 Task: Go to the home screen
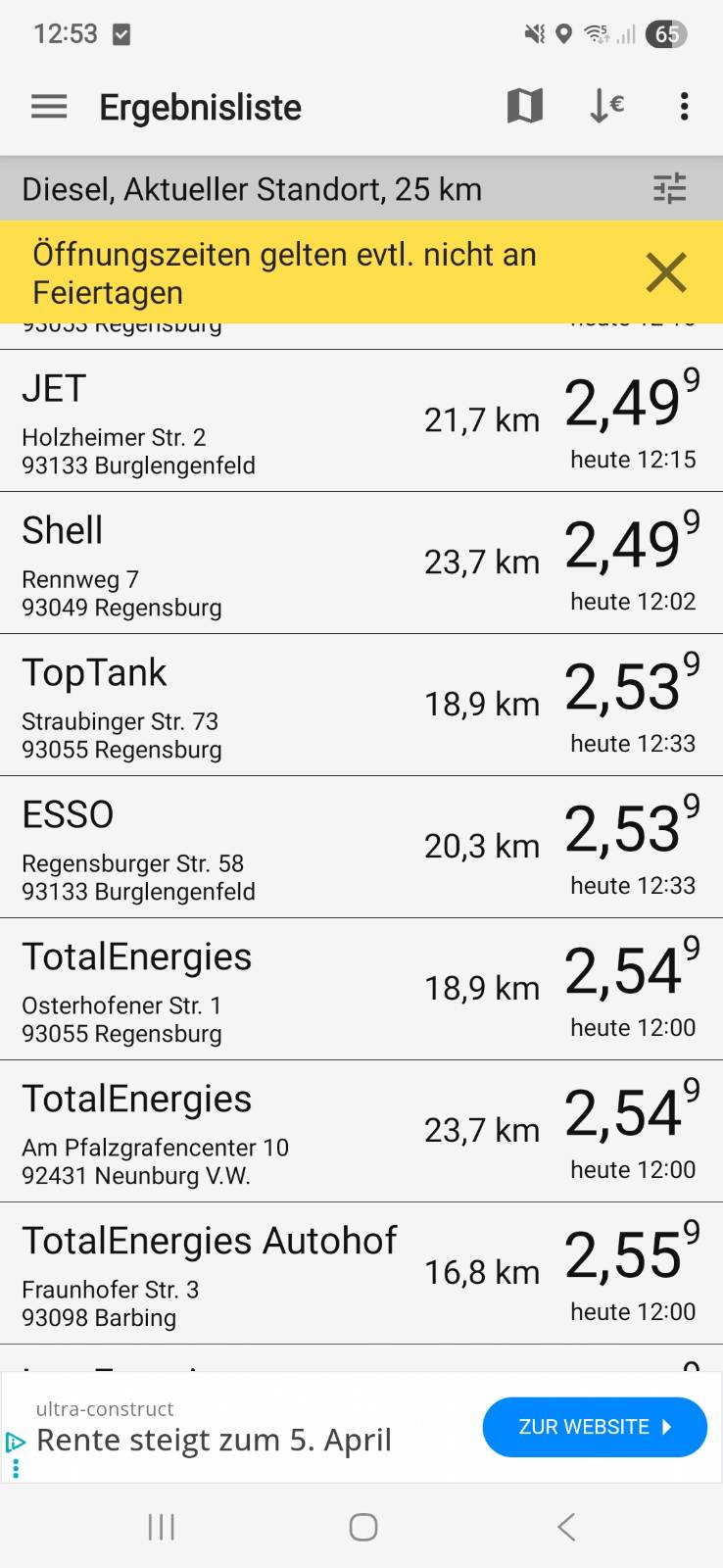click(x=362, y=1527)
